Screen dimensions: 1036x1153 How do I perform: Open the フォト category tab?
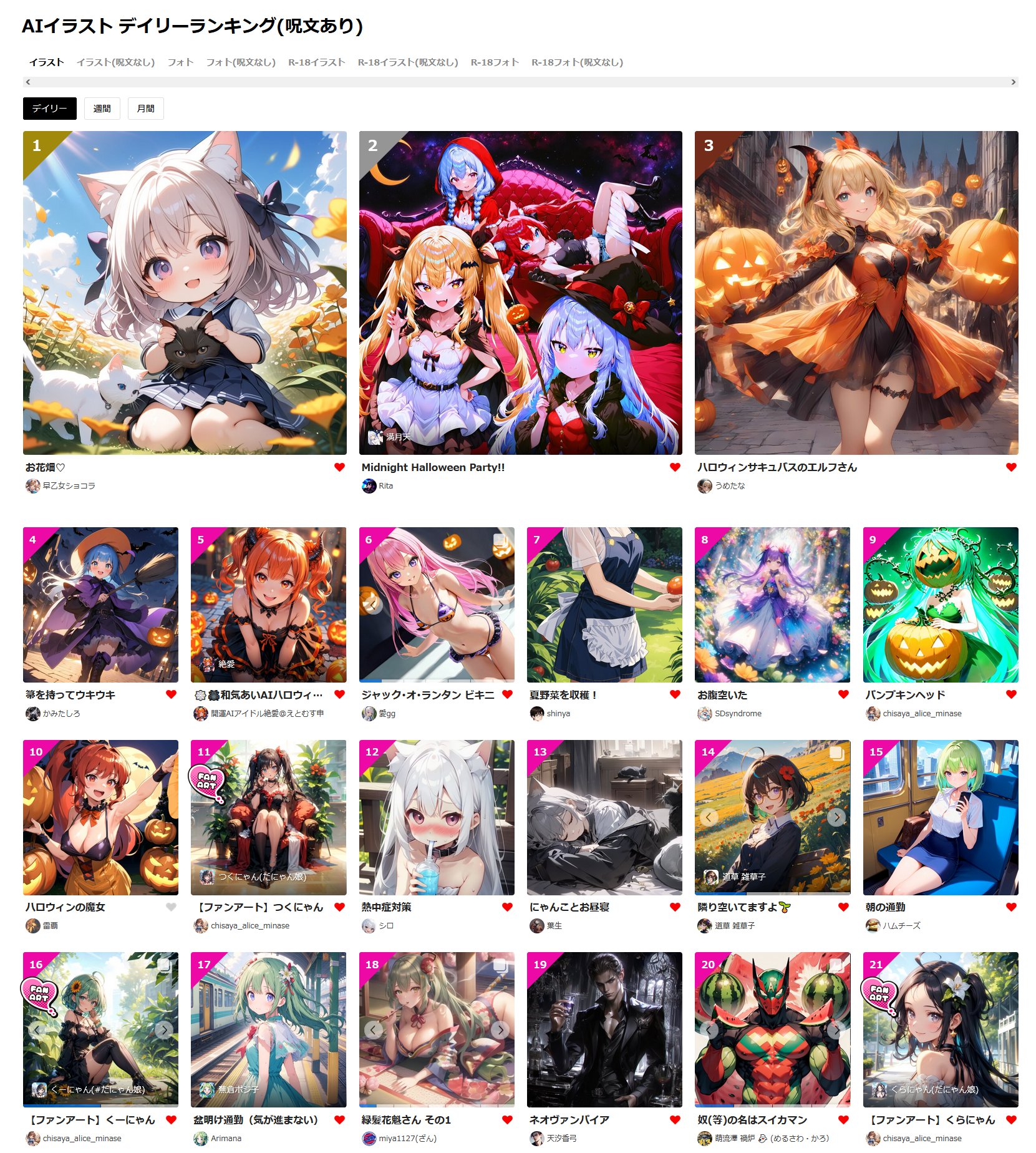point(180,62)
